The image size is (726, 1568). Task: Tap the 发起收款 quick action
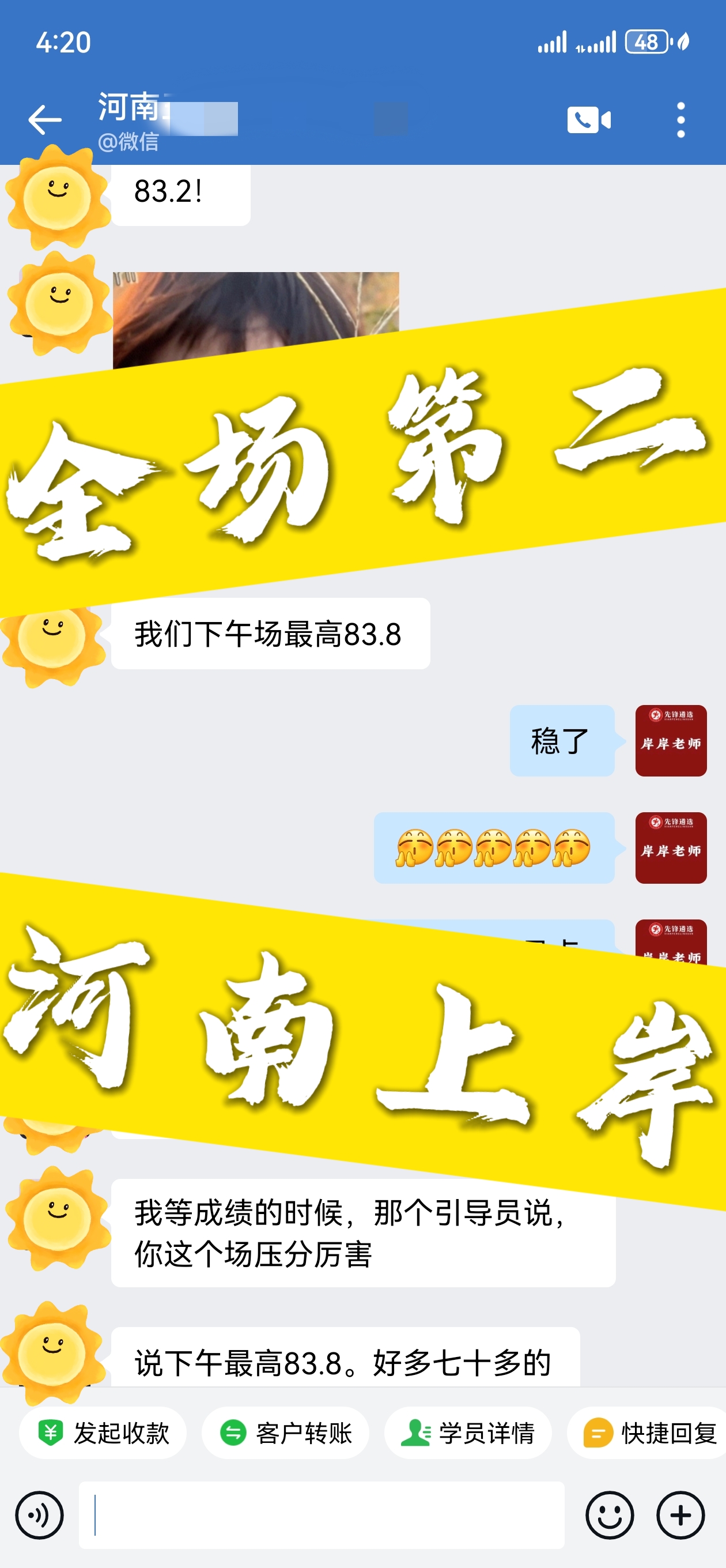click(x=103, y=1433)
